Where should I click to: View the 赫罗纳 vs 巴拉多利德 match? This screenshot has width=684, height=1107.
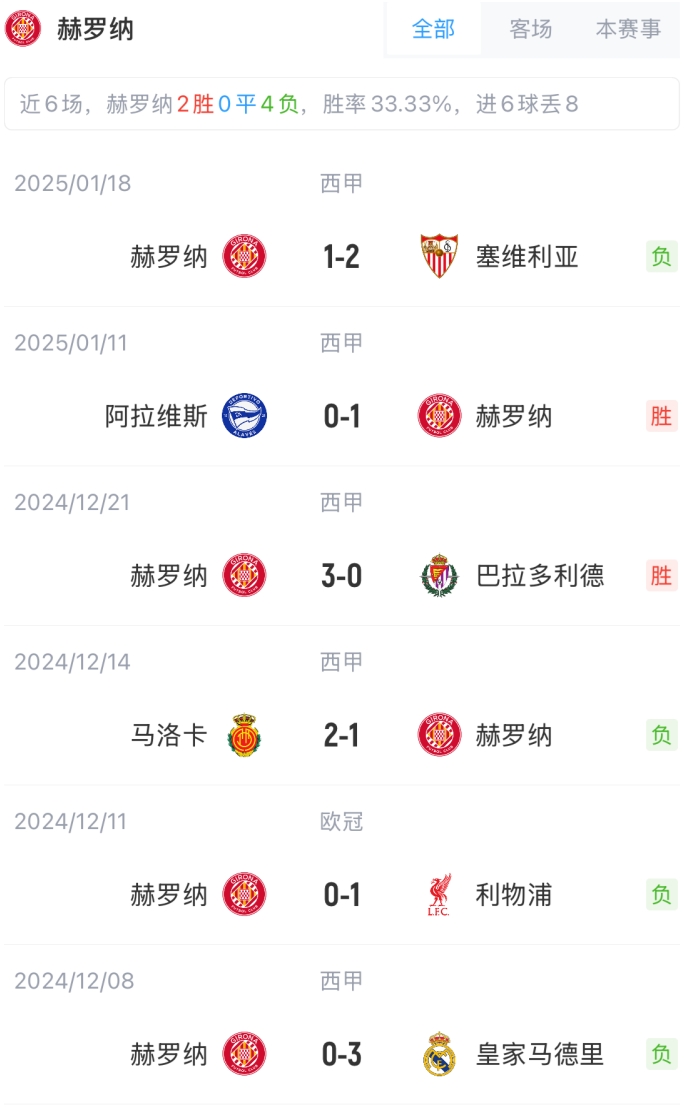click(342, 576)
